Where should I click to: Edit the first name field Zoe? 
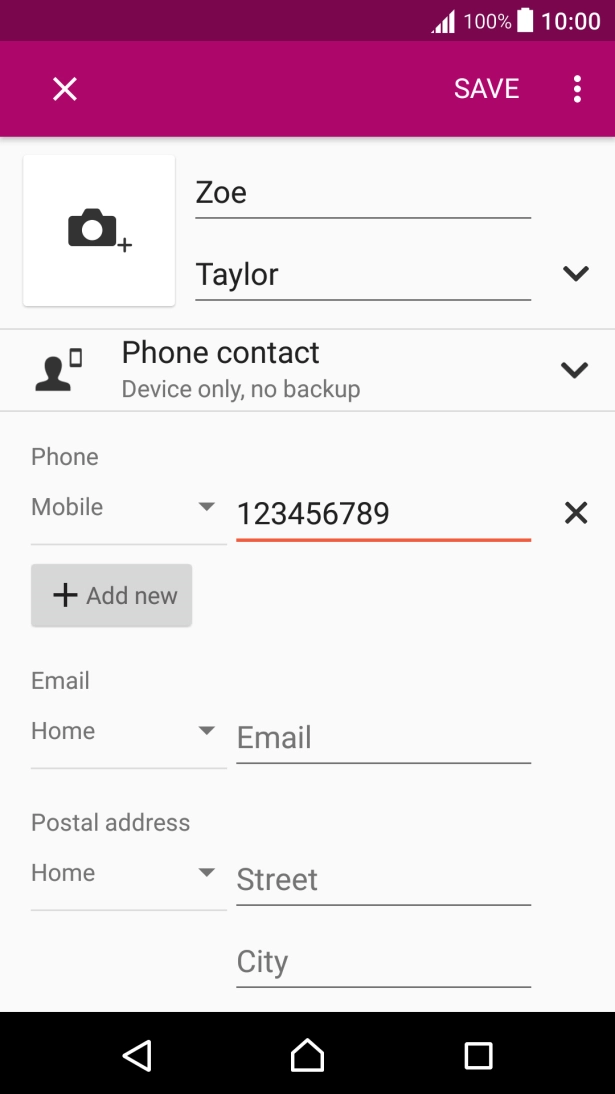point(362,193)
